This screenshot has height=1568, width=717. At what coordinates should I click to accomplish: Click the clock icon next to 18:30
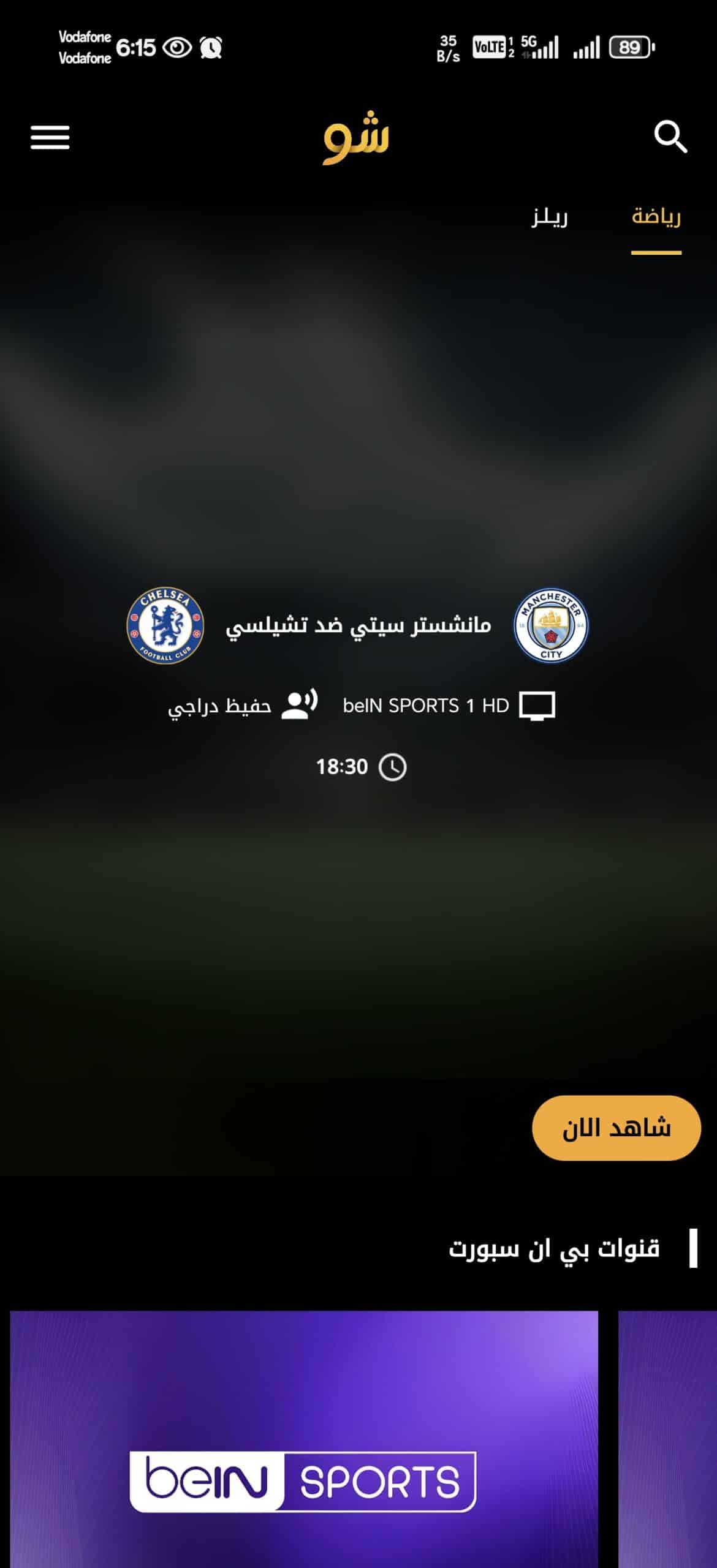(x=395, y=765)
